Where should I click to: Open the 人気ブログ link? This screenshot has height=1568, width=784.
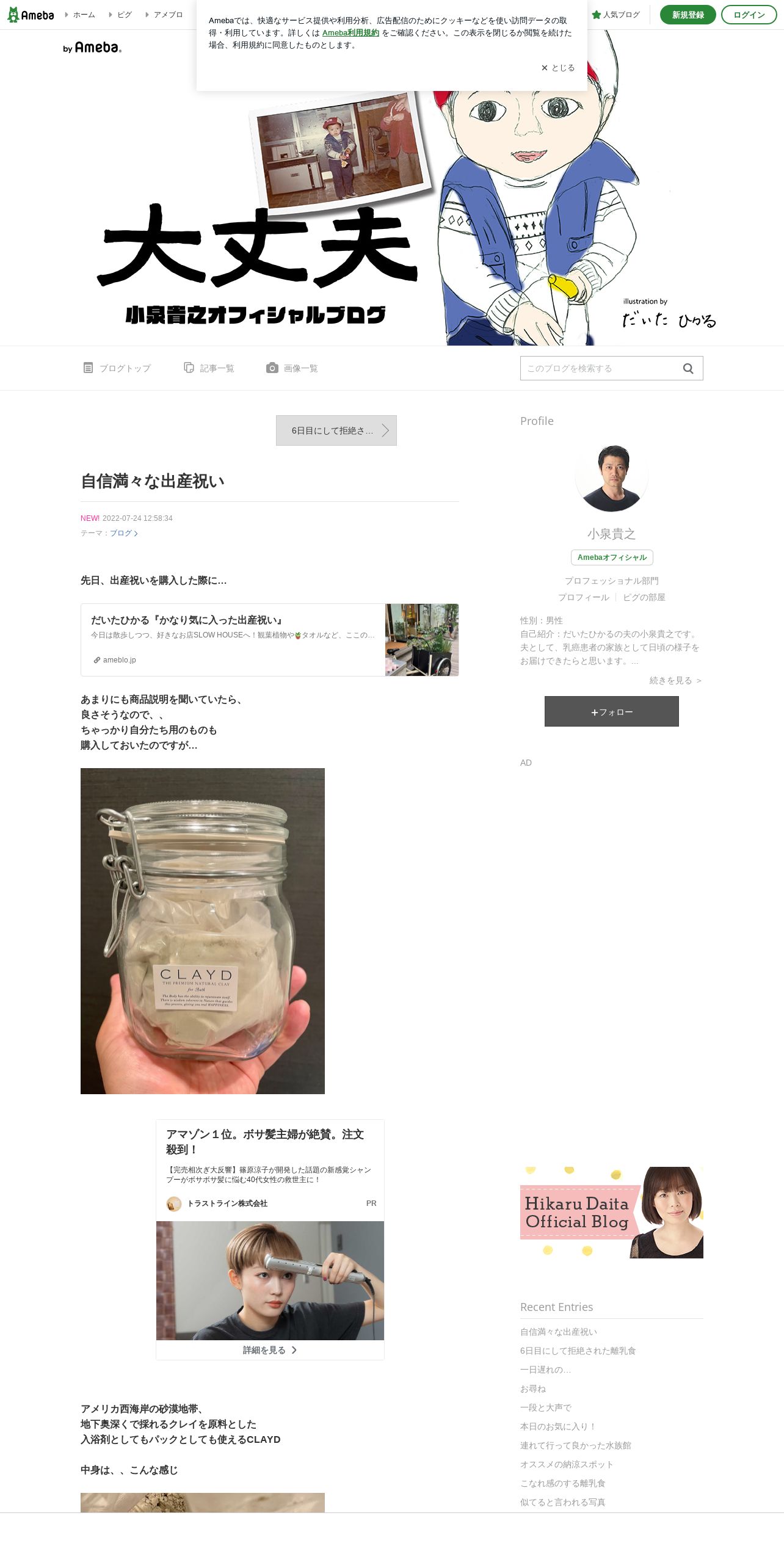(x=615, y=15)
